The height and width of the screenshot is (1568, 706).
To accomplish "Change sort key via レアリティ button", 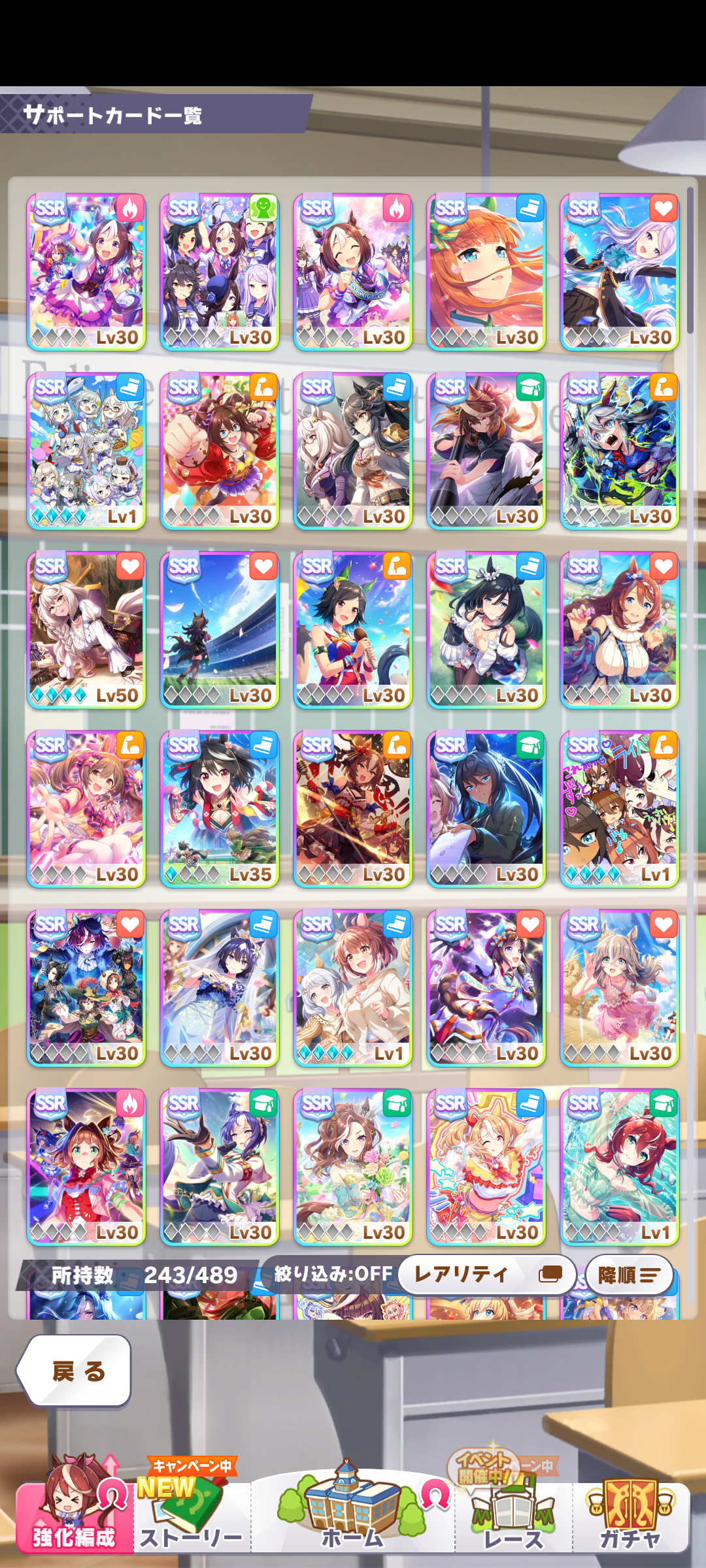I will pyautogui.click(x=487, y=1274).
